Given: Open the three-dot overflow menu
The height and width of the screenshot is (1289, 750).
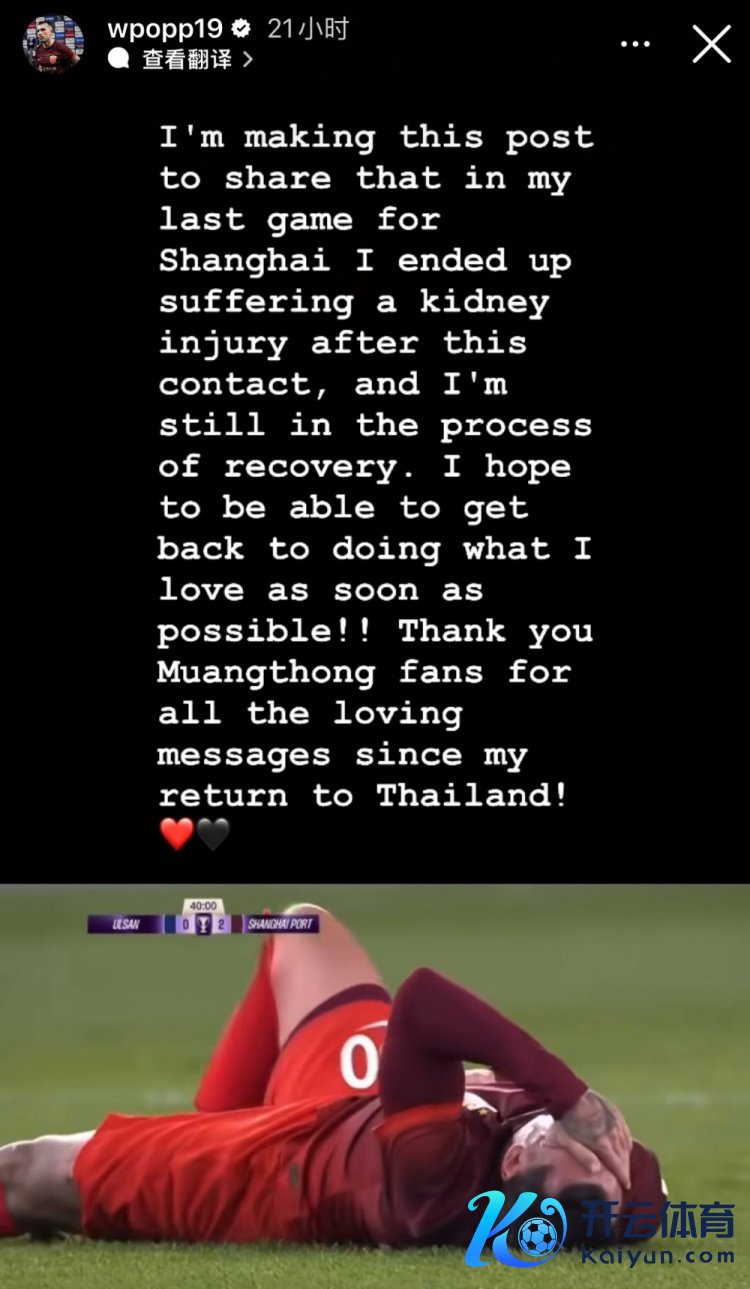Looking at the screenshot, I should [x=636, y=44].
